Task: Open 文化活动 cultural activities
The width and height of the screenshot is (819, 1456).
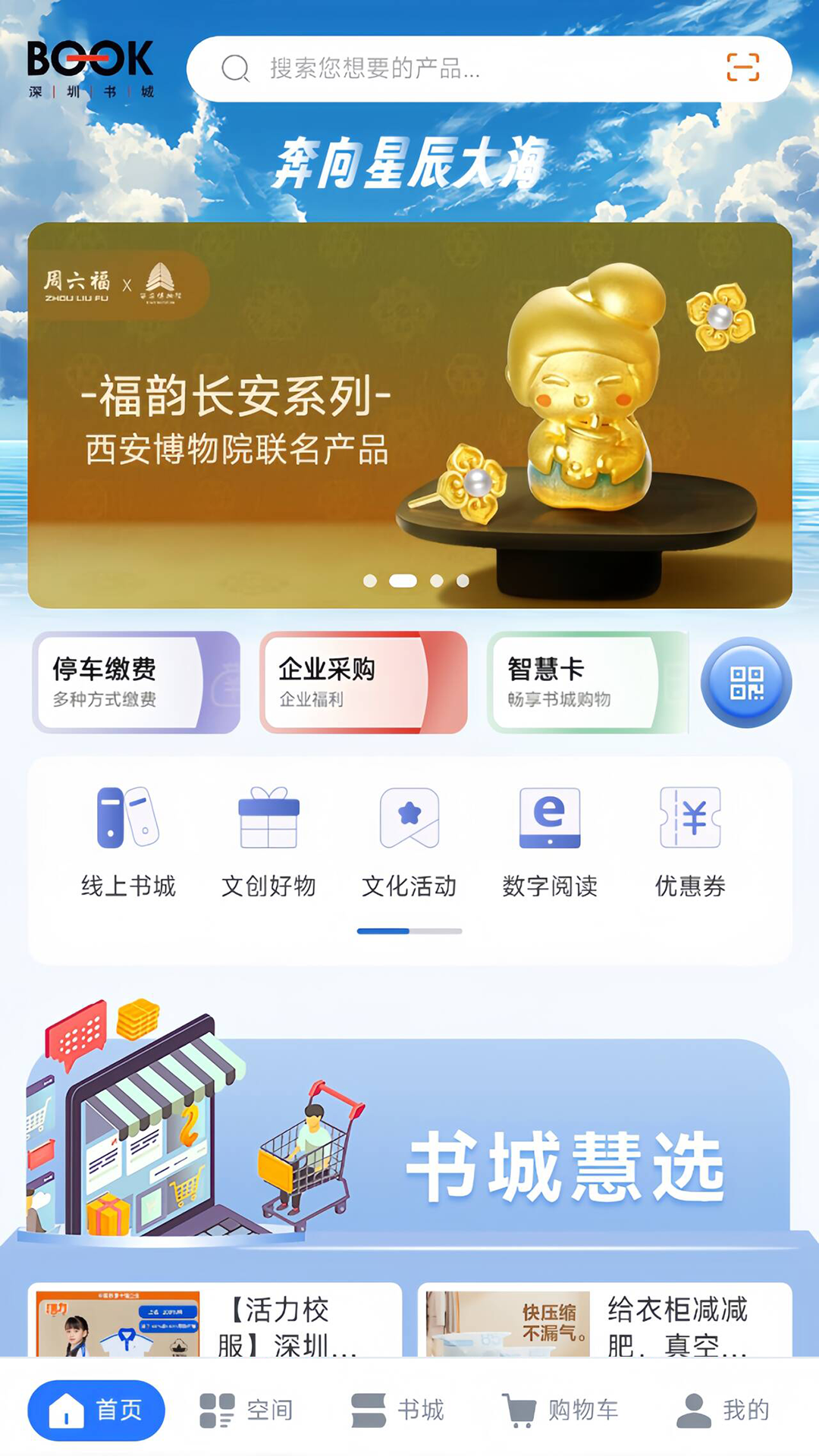Action: [x=409, y=842]
